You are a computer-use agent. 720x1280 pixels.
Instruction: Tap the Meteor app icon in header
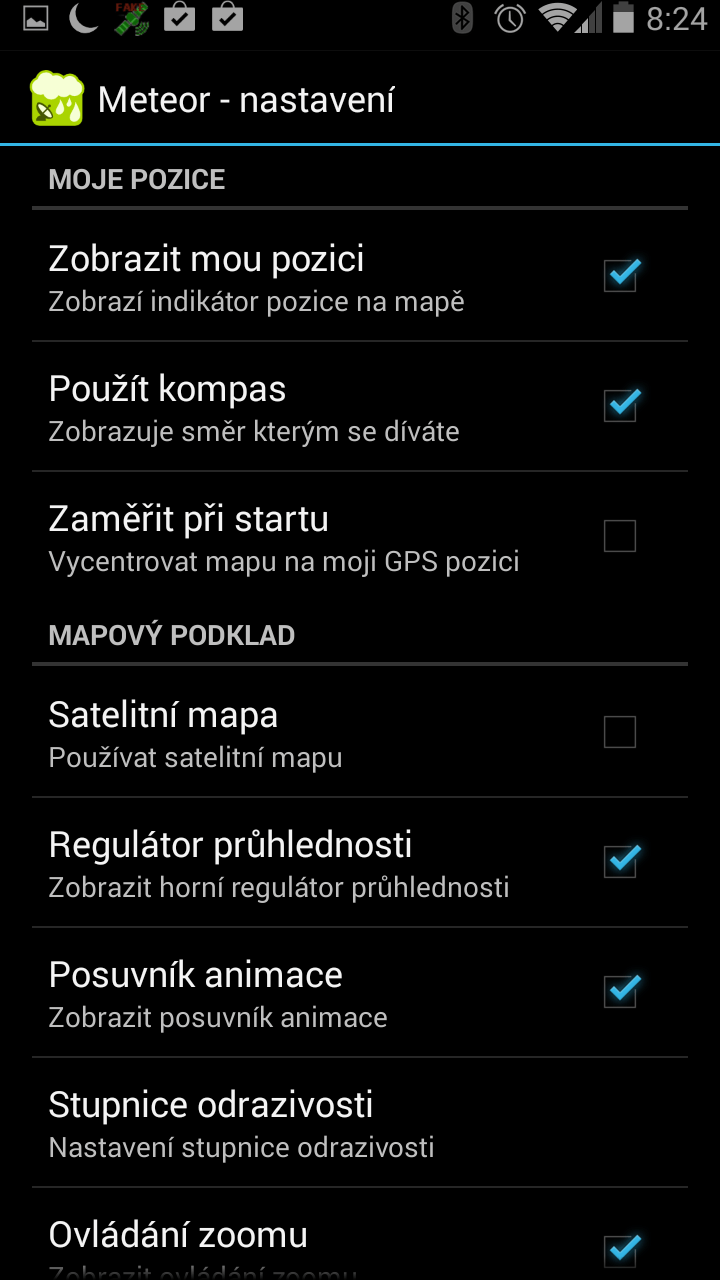click(x=58, y=99)
